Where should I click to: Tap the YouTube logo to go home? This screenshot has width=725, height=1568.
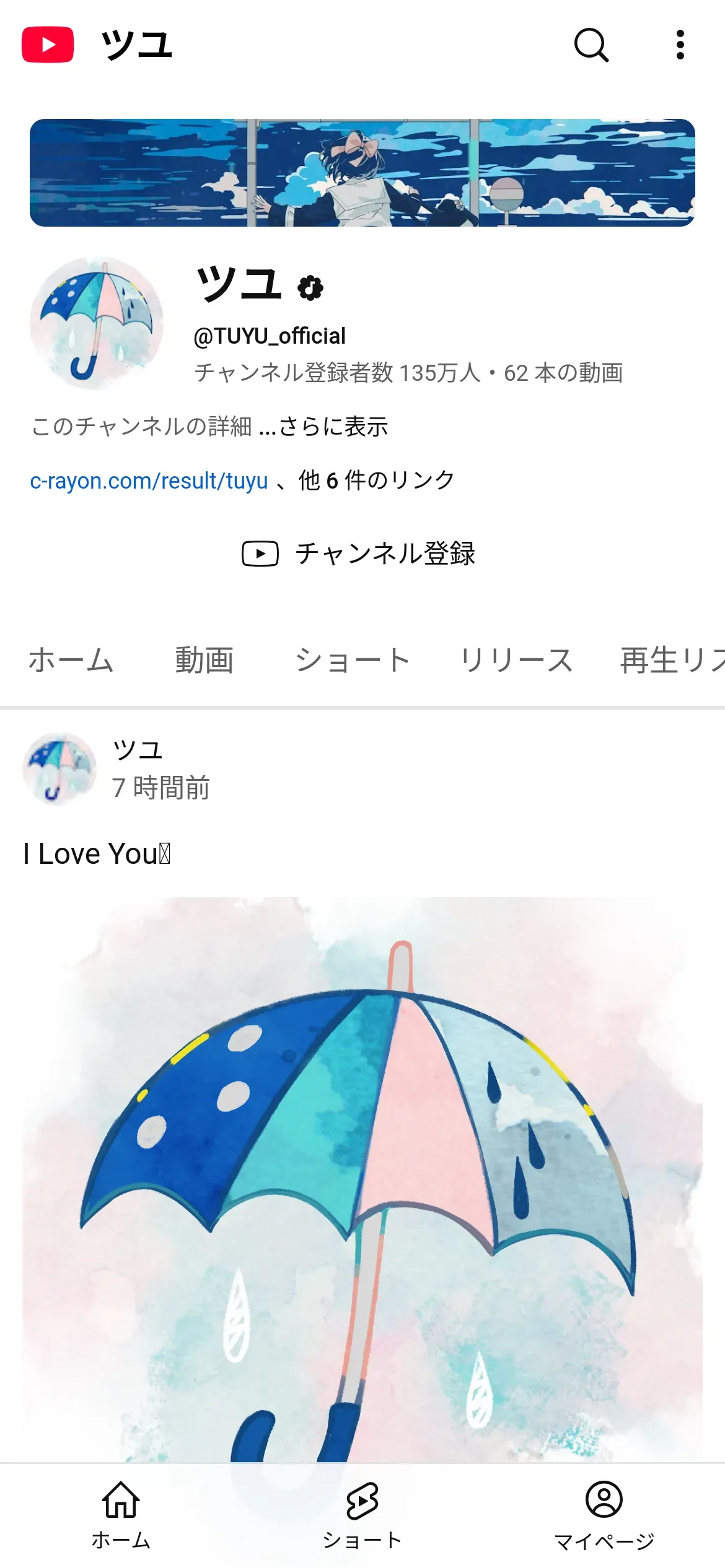coord(48,45)
